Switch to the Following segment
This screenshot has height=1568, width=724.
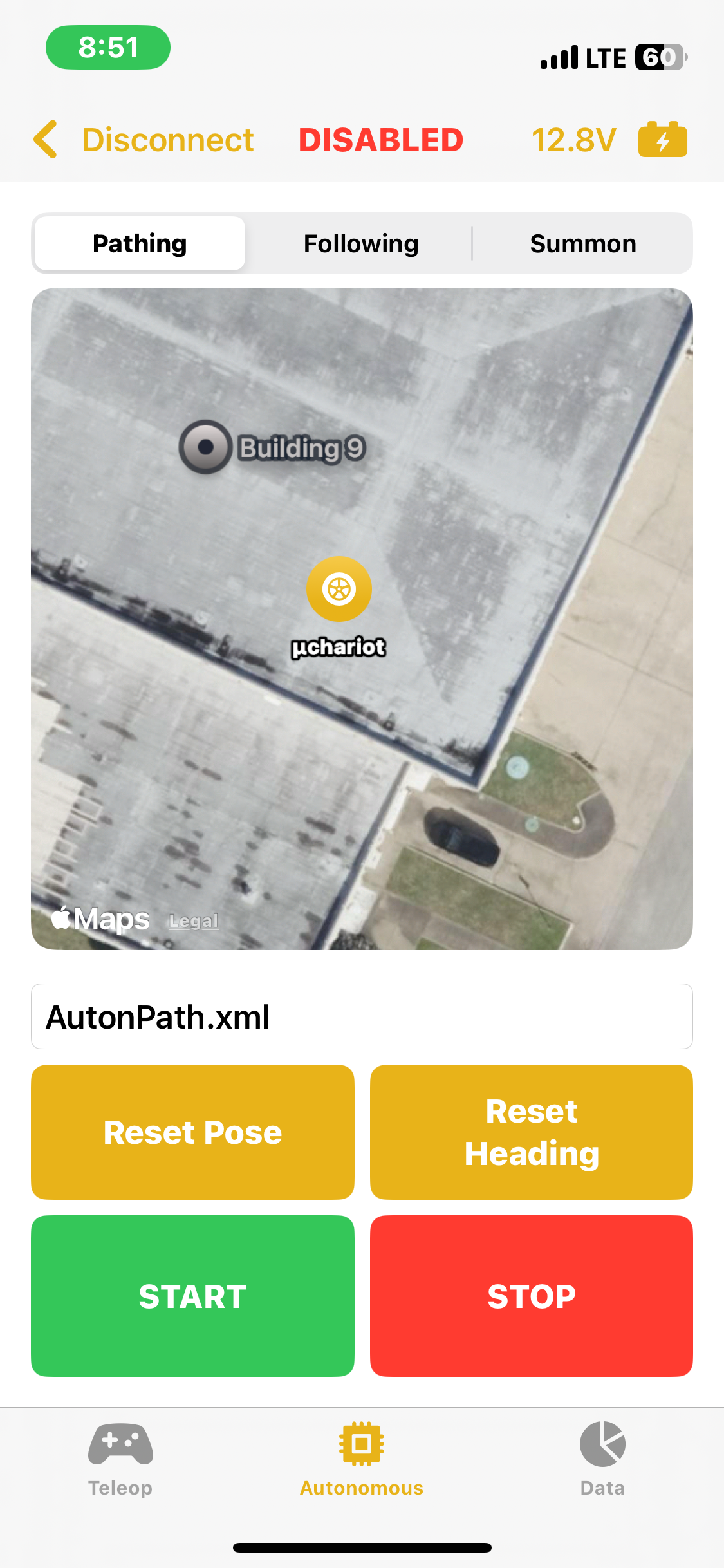coord(361,244)
